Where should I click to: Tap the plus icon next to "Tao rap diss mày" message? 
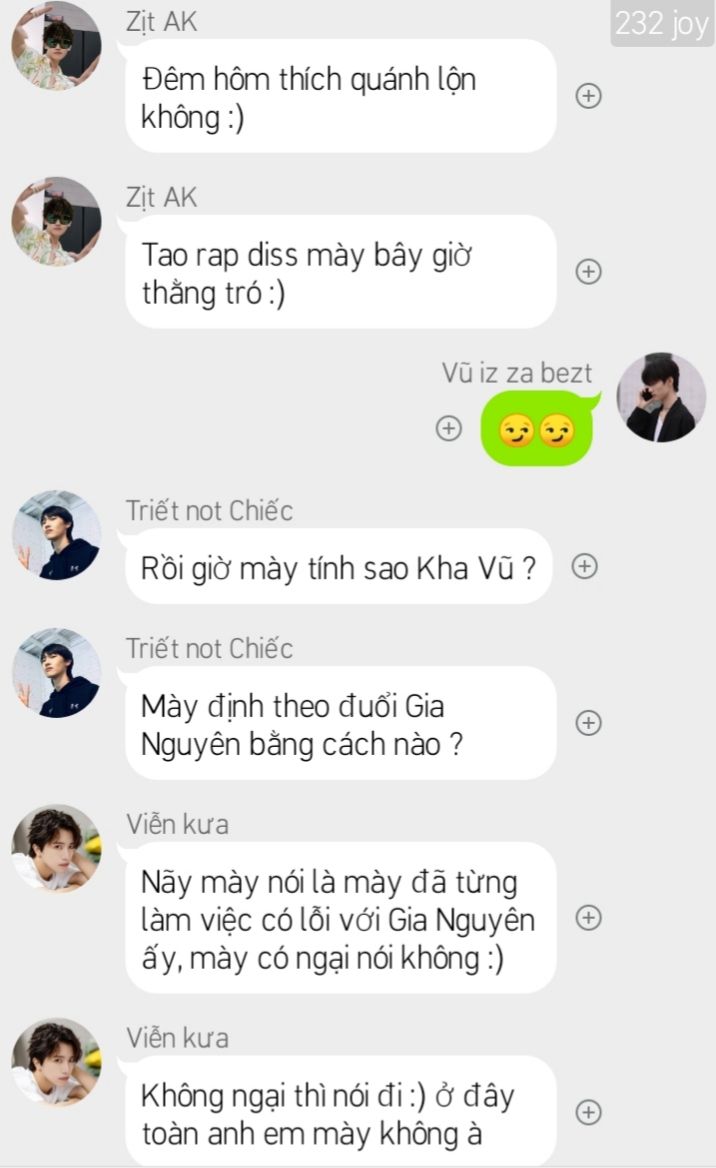[589, 272]
